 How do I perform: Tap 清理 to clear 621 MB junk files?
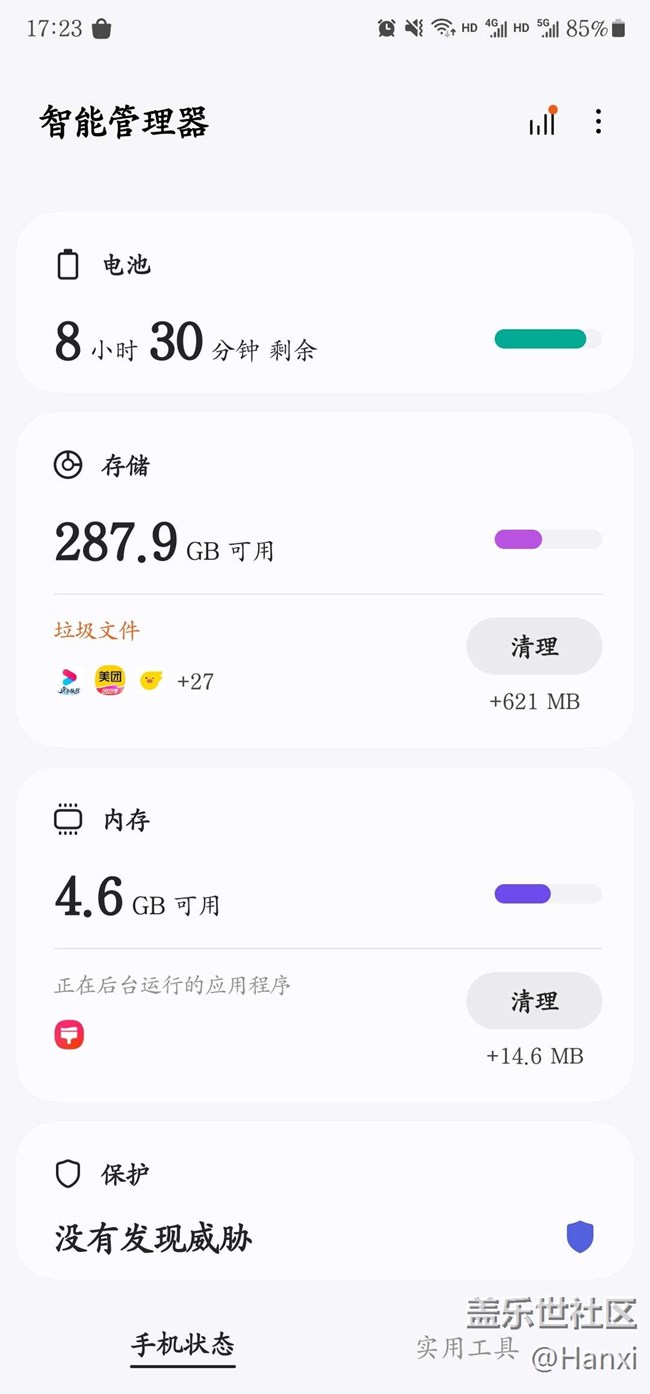pyautogui.click(x=534, y=647)
